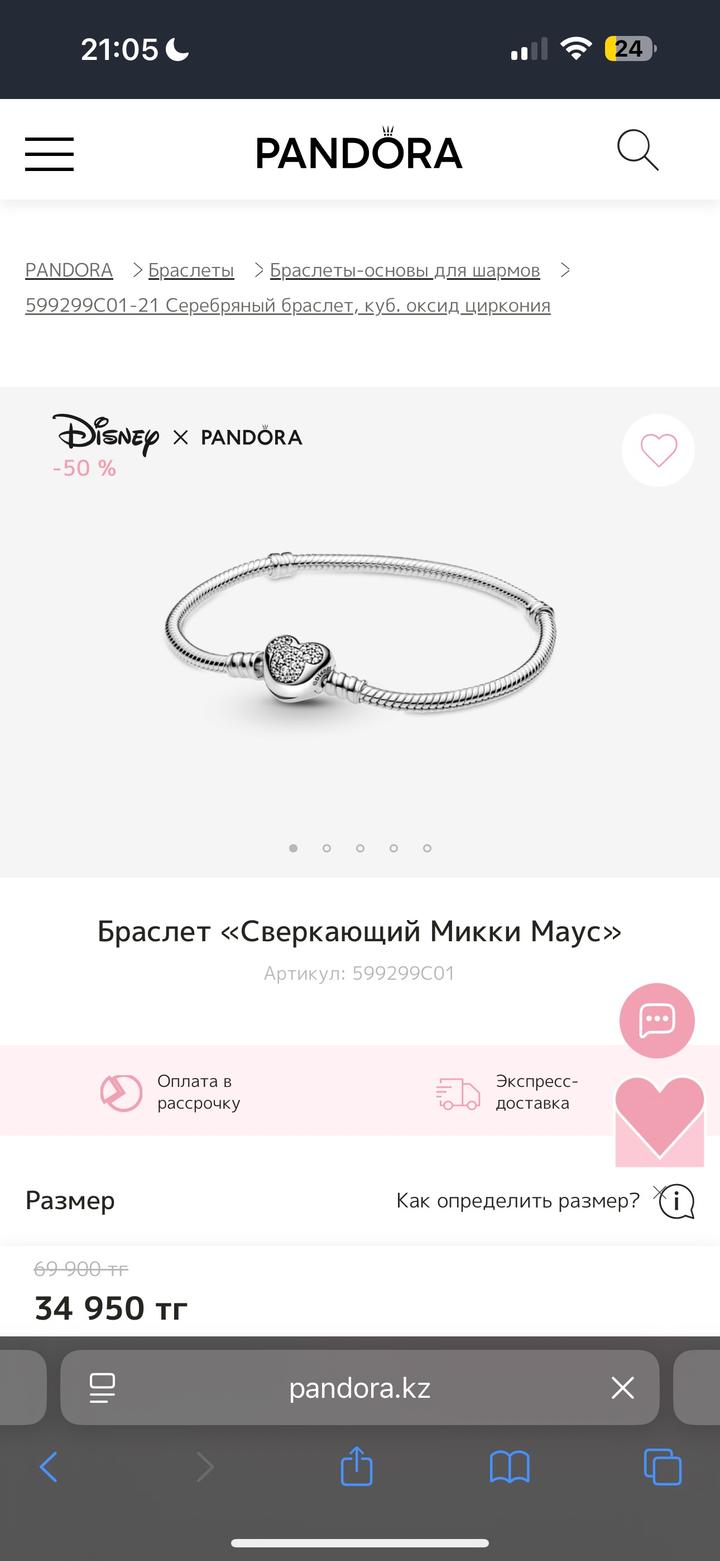
Task: Go to PANDORA breadcrumb link
Action: (69, 270)
